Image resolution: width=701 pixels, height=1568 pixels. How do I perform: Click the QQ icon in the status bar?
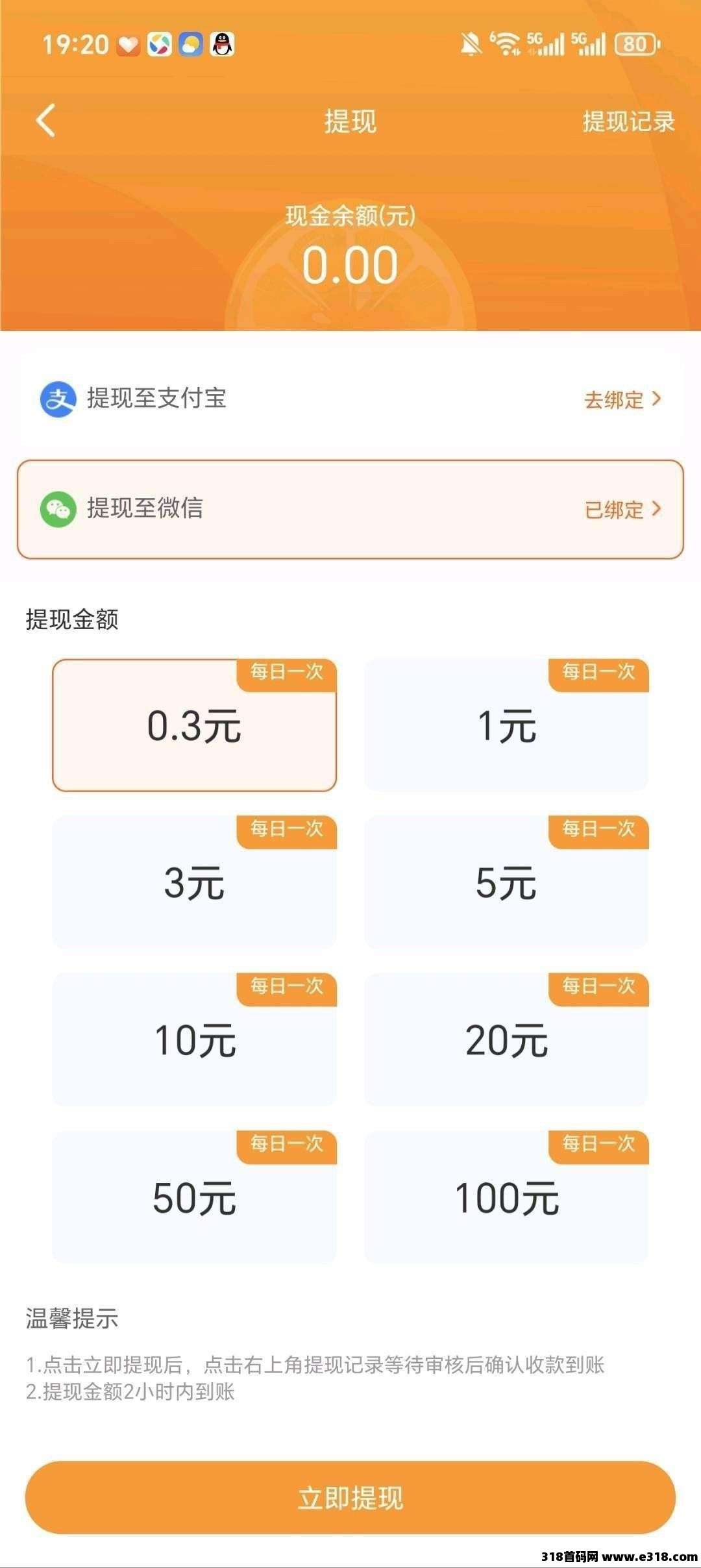click(x=221, y=44)
